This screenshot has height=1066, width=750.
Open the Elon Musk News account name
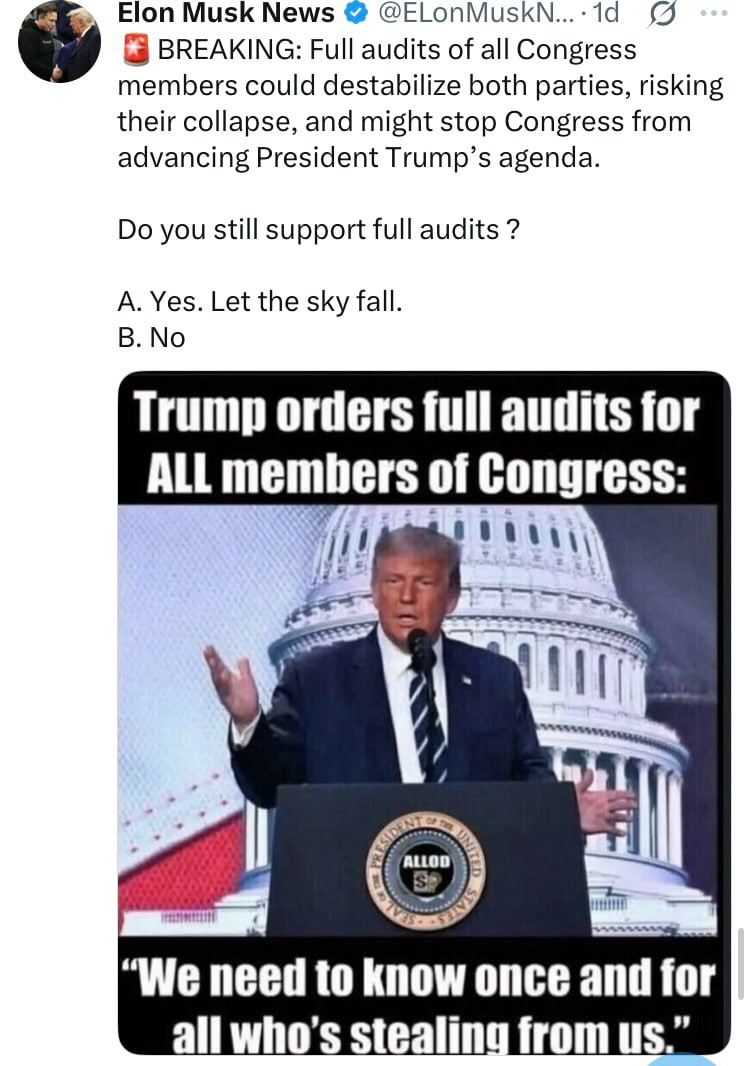(x=226, y=13)
